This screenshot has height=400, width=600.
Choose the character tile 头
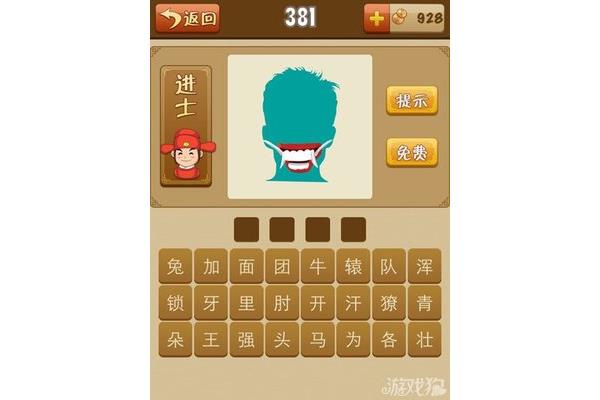[282, 339]
